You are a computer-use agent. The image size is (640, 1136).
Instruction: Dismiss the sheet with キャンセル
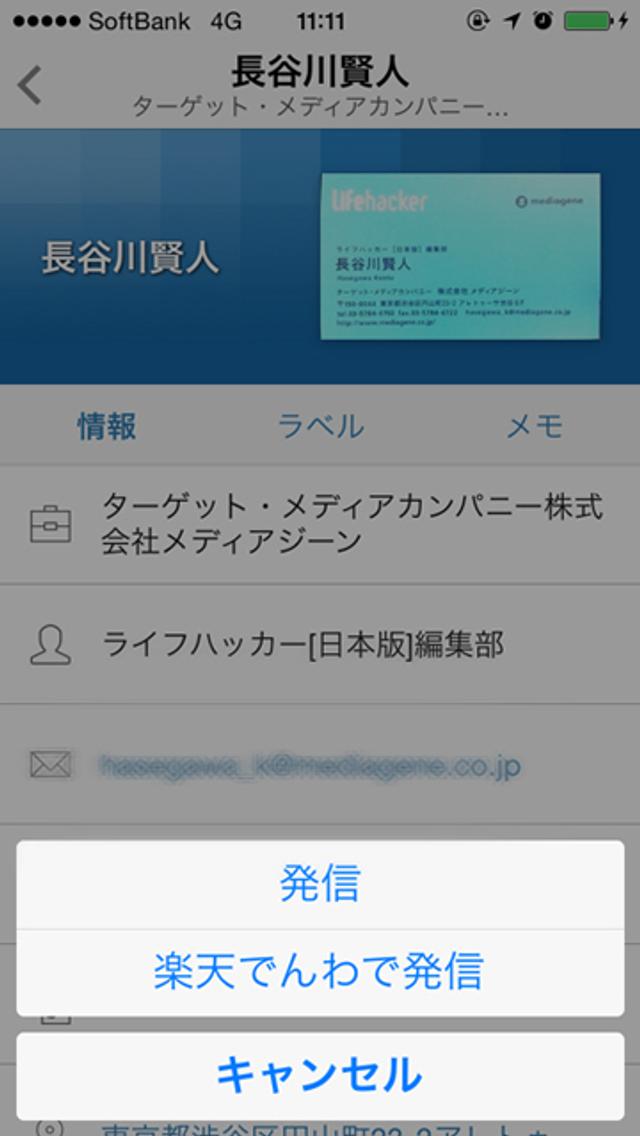[320, 1075]
